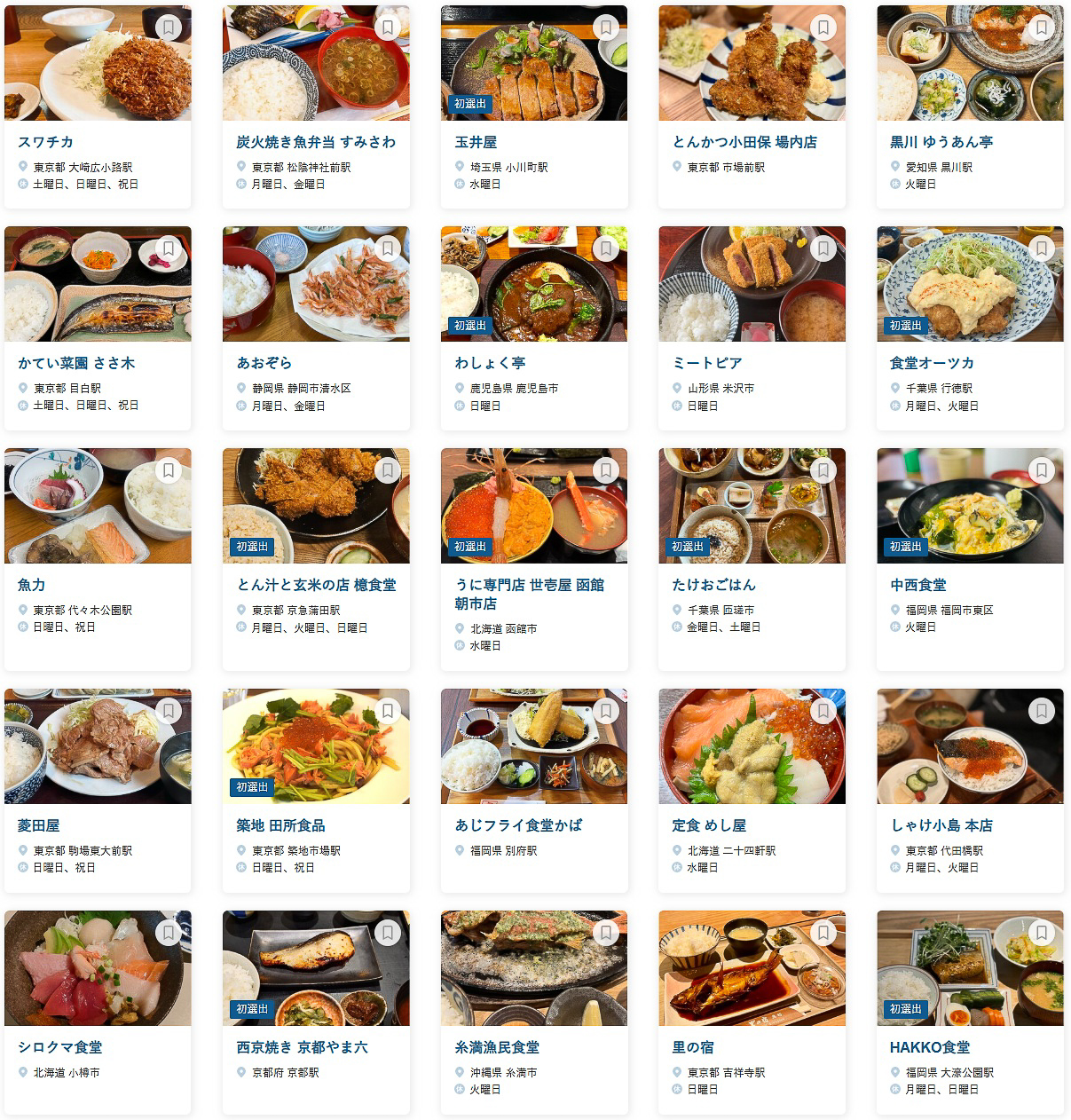Image resolution: width=1071 pixels, height=1120 pixels.
Task: Click the 炭火焼き魚弁当 すみさわ photo
Action: click(x=316, y=62)
